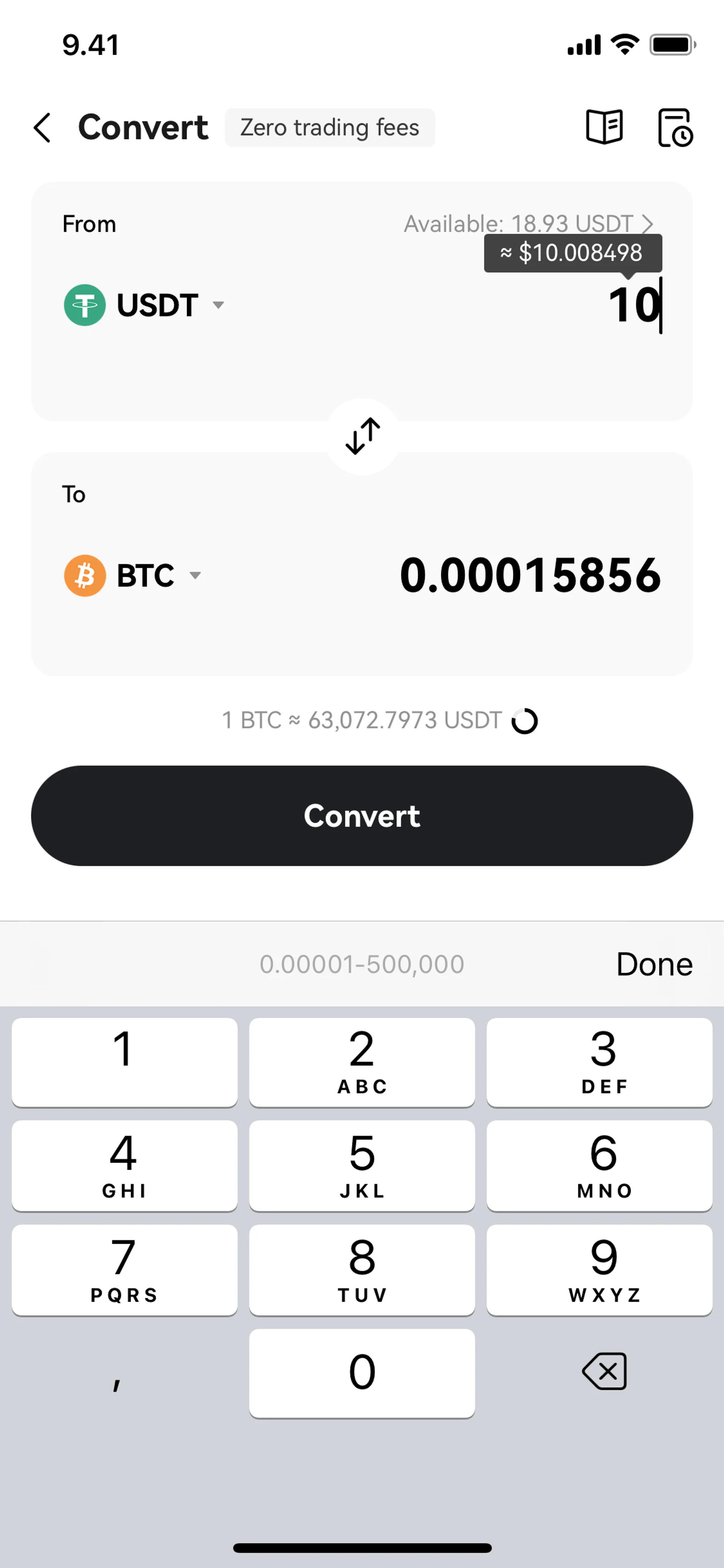Open the convert guide book icon

[604, 127]
